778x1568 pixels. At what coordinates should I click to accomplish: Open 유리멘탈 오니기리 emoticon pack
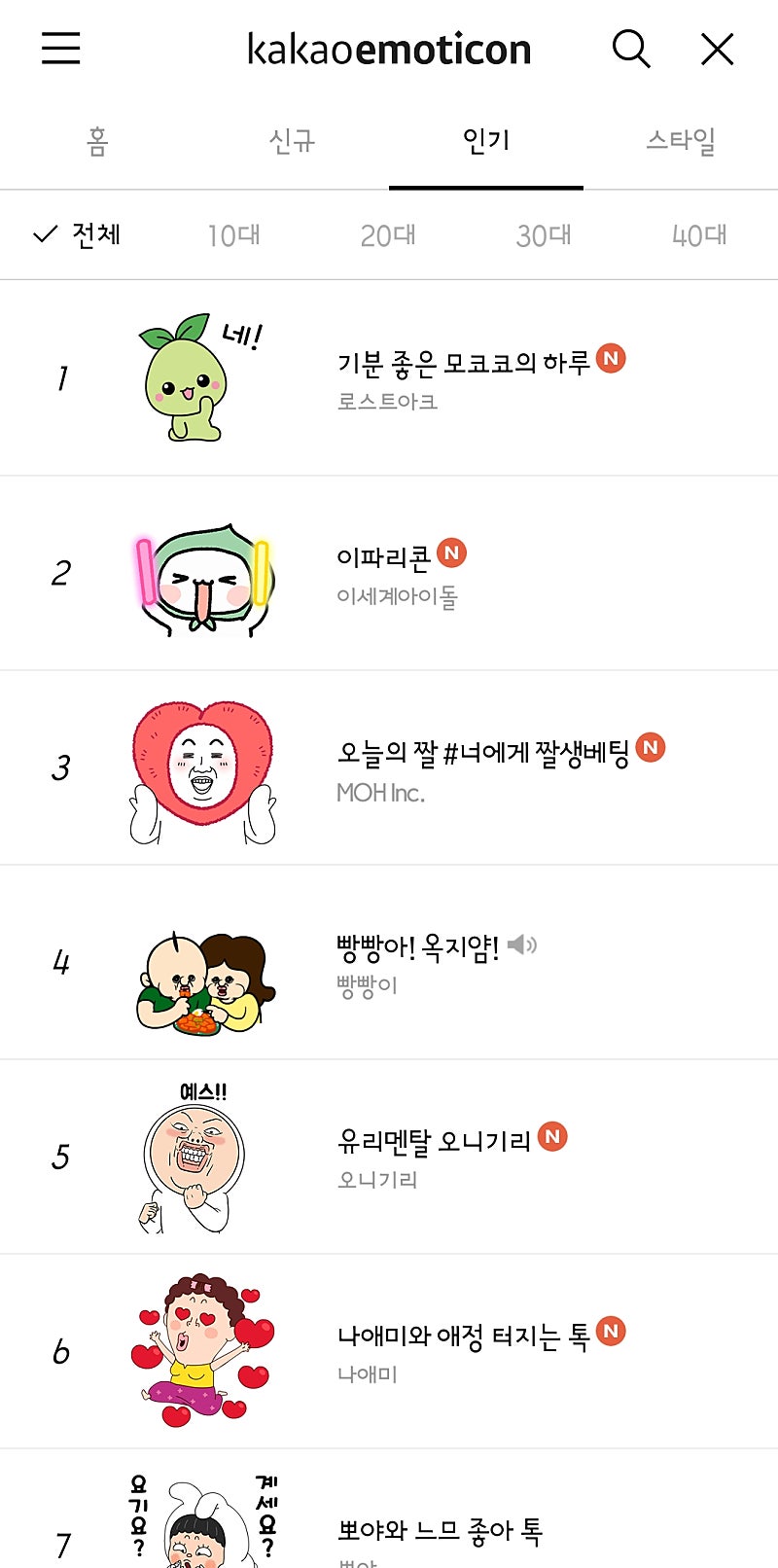pos(434,1141)
